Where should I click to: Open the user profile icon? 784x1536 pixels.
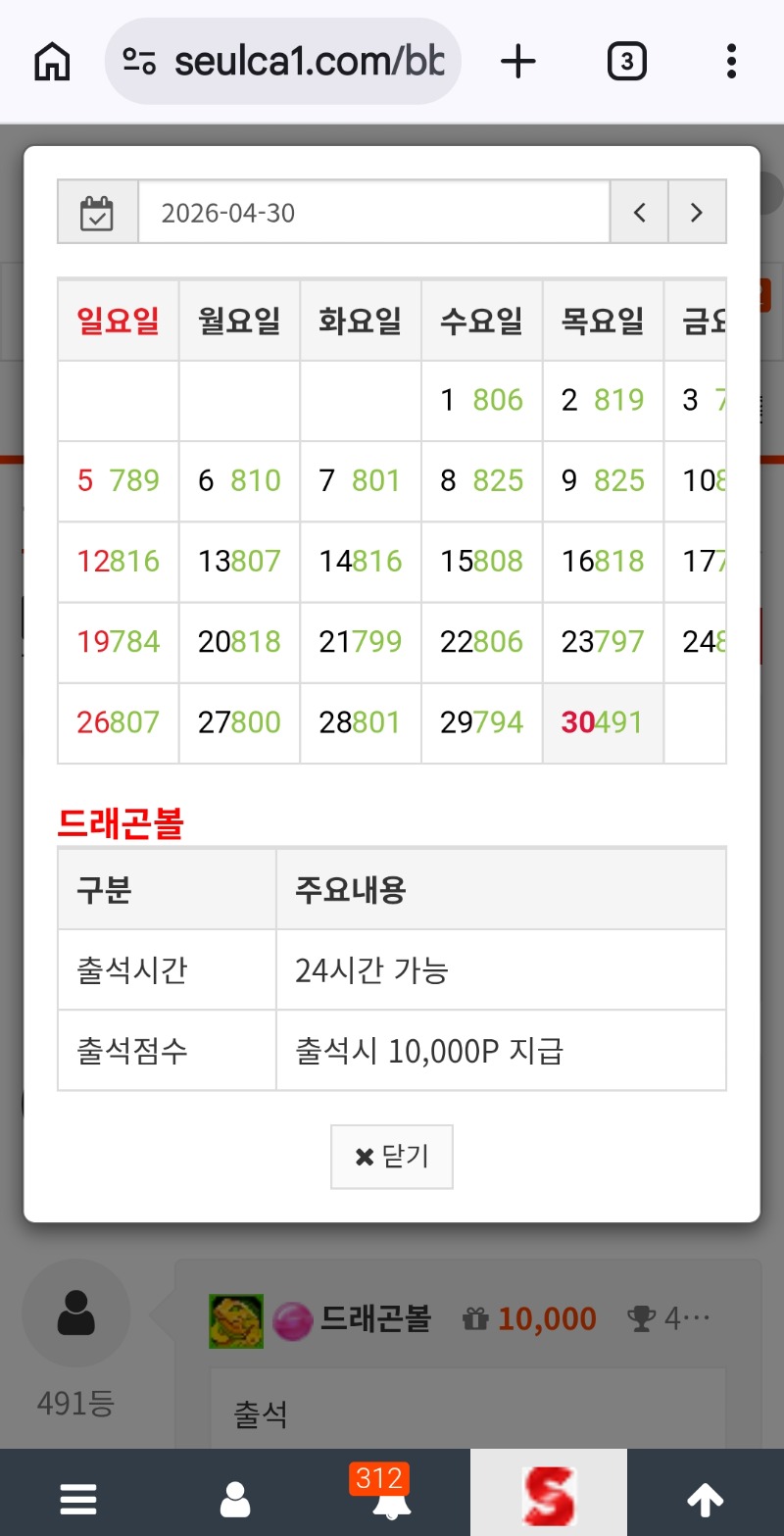coord(235,1498)
